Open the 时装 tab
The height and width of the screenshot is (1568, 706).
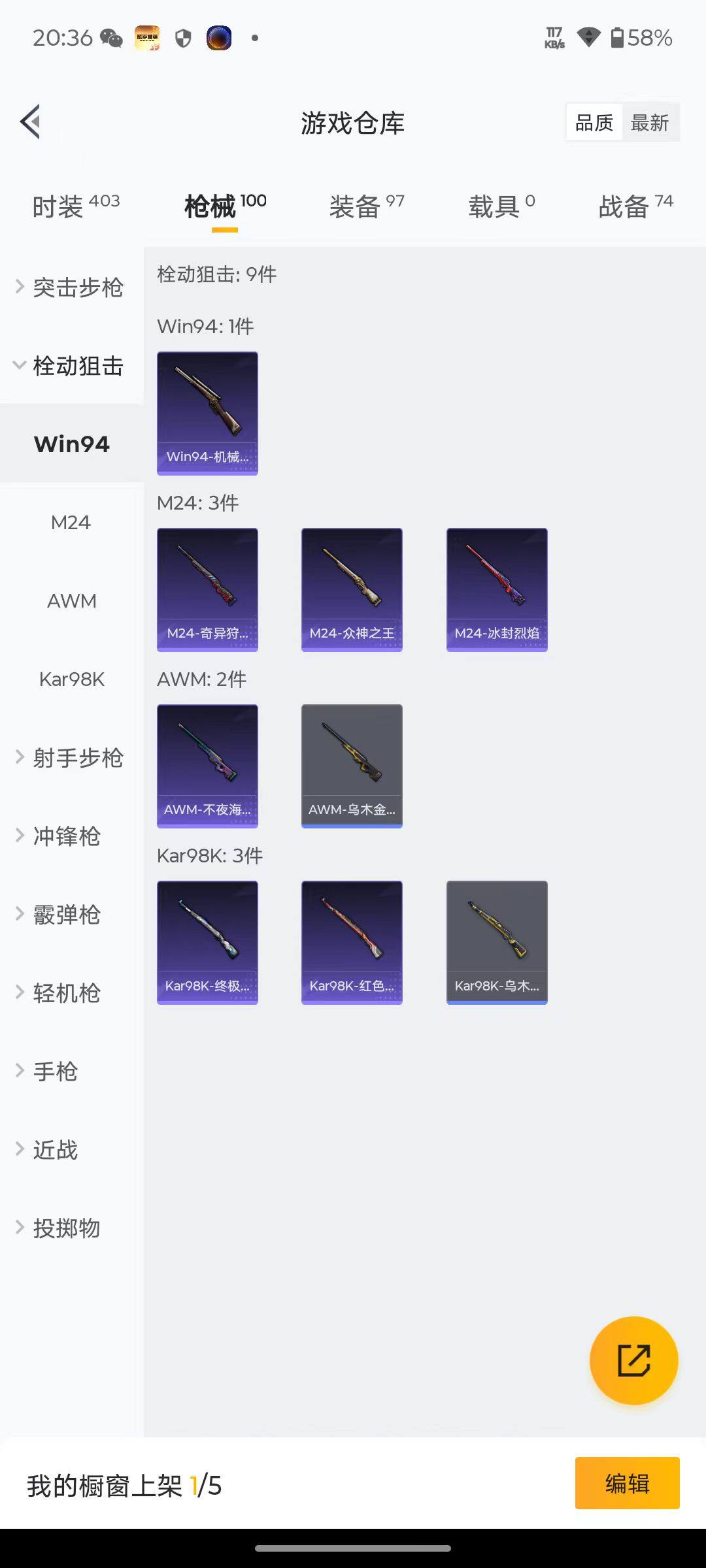[58, 206]
